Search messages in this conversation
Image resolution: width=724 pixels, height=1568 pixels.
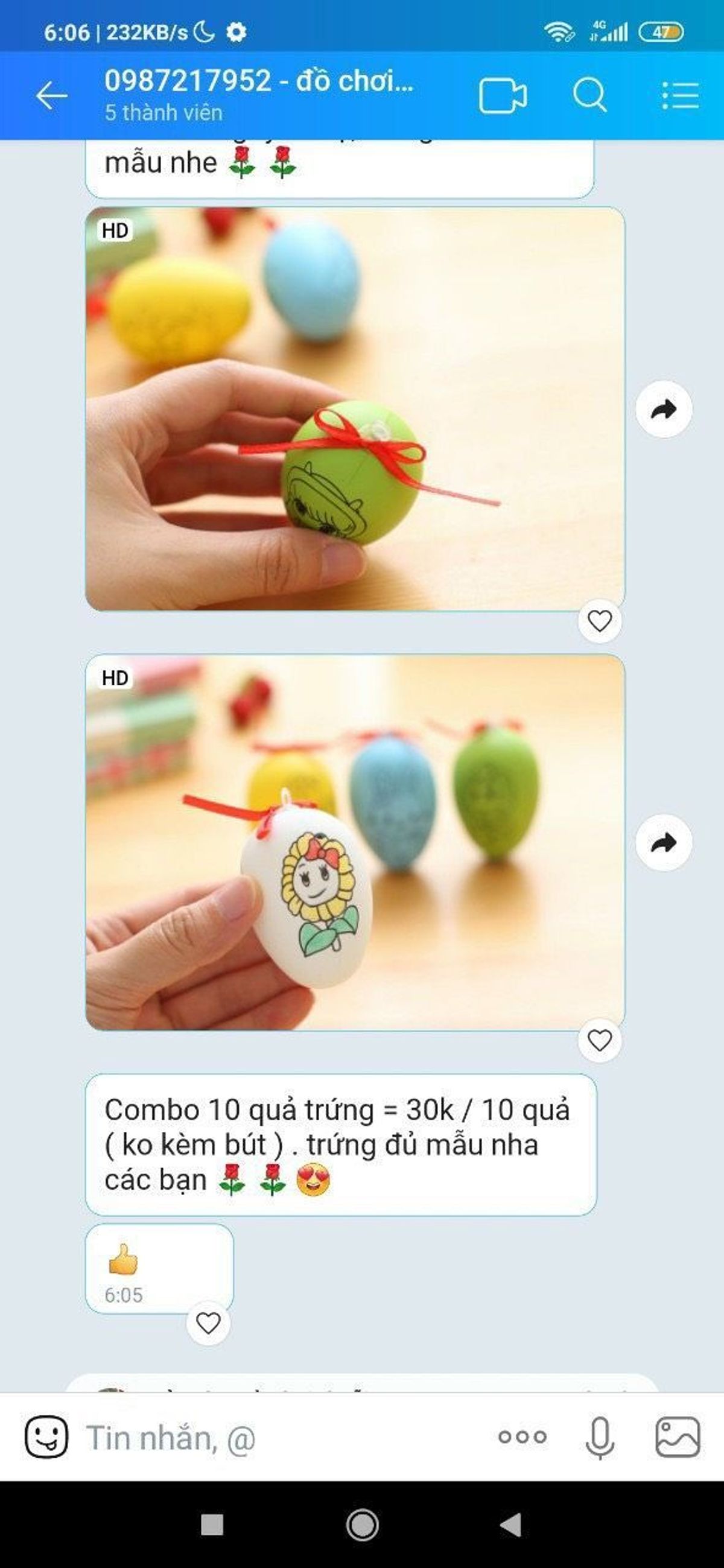tap(589, 95)
